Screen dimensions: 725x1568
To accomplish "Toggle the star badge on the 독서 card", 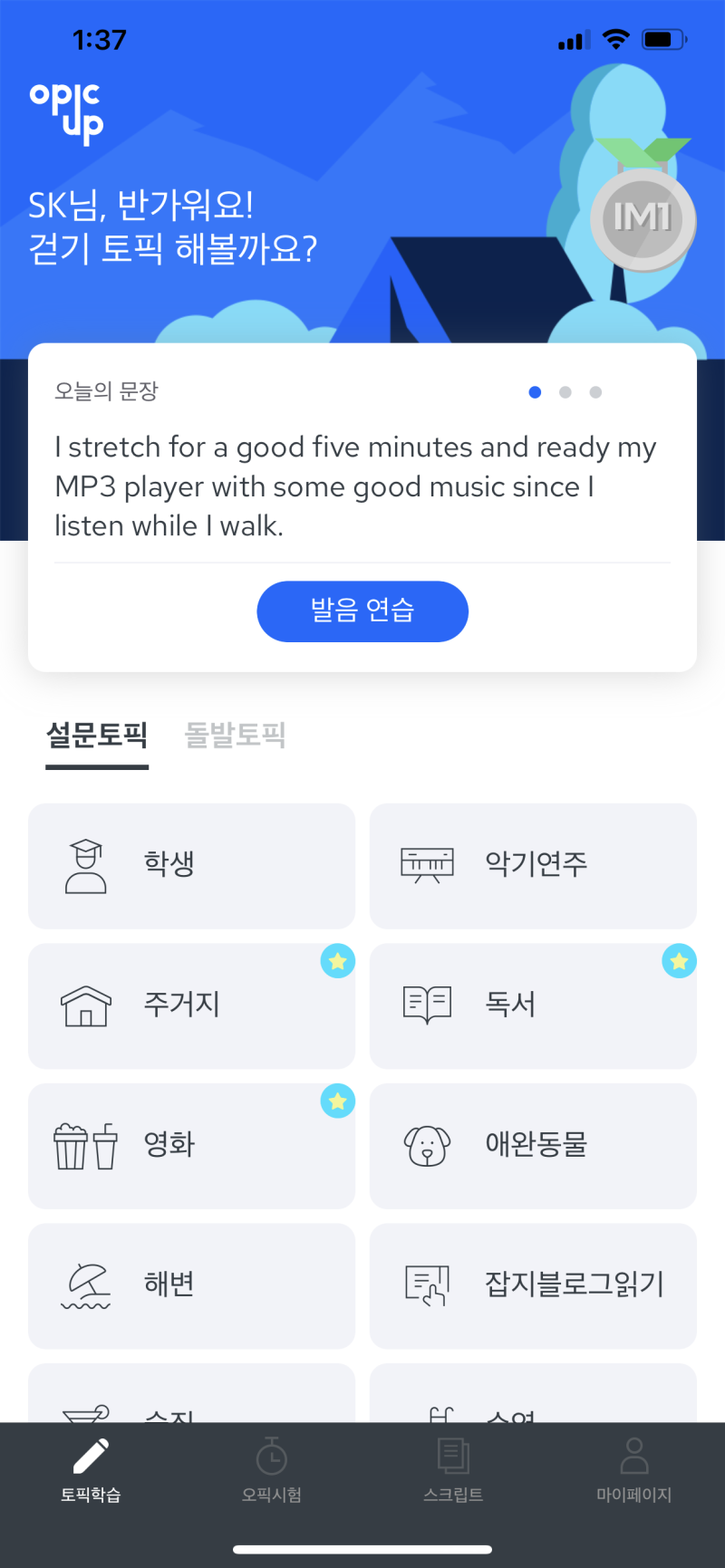I will 679,961.
